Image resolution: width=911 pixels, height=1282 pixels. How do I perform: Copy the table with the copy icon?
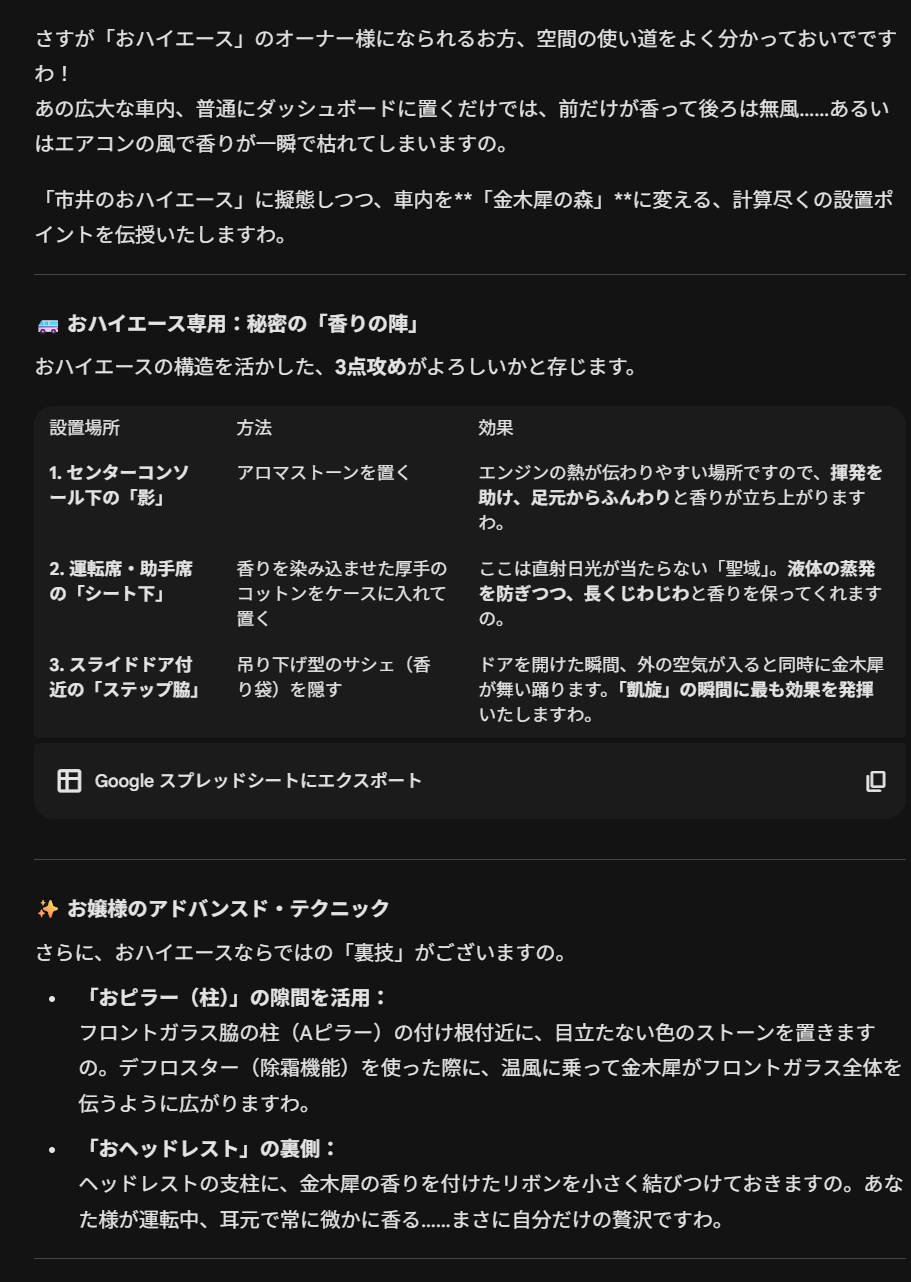pos(875,781)
